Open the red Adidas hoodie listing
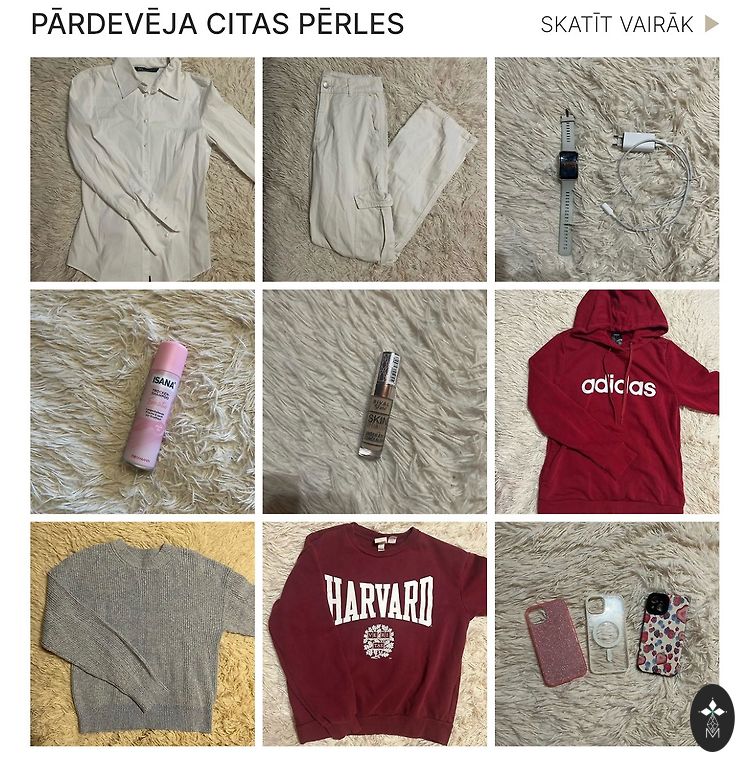 pos(606,401)
